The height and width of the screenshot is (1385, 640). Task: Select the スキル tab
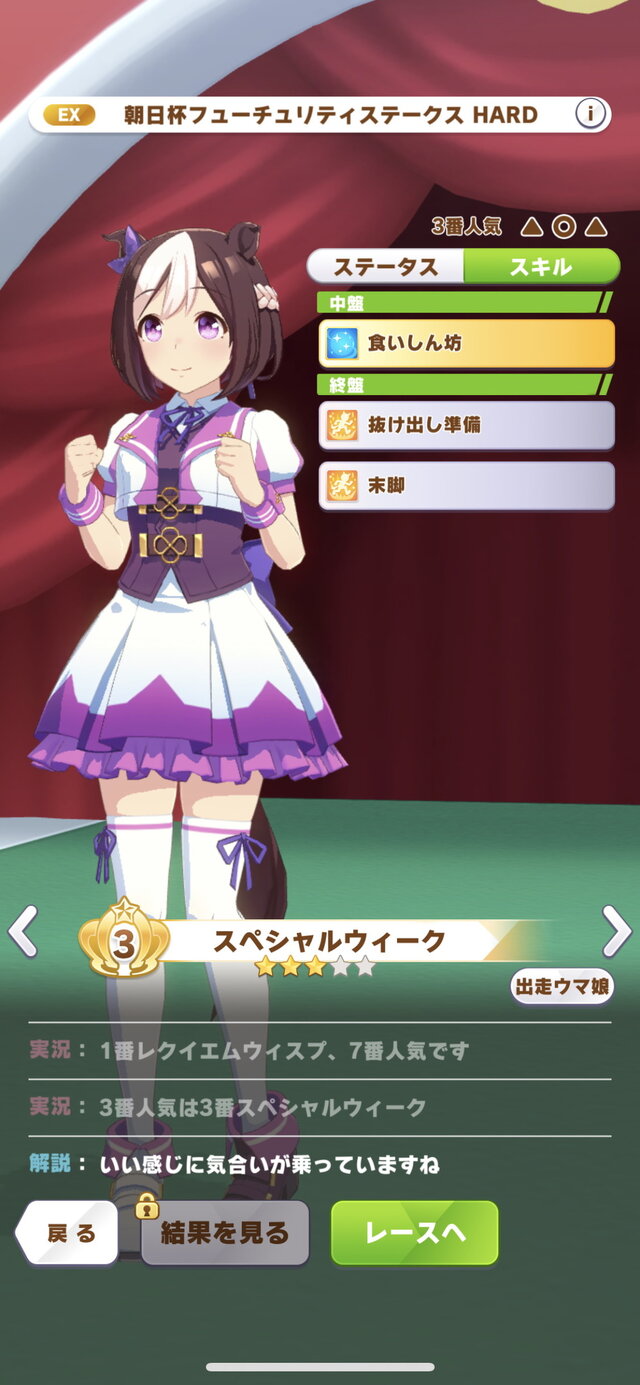point(541,267)
